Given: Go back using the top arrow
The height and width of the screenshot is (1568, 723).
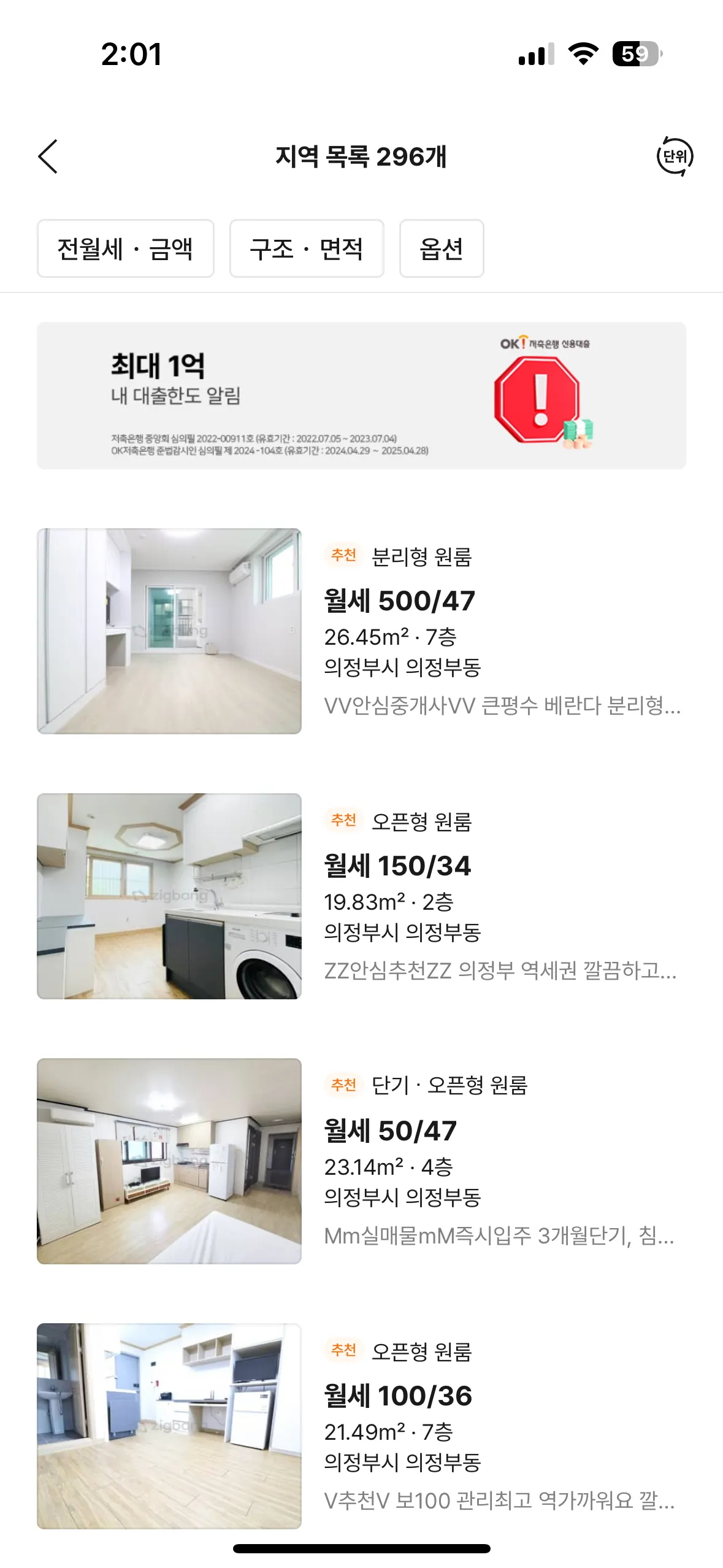Looking at the screenshot, I should tap(48, 156).
